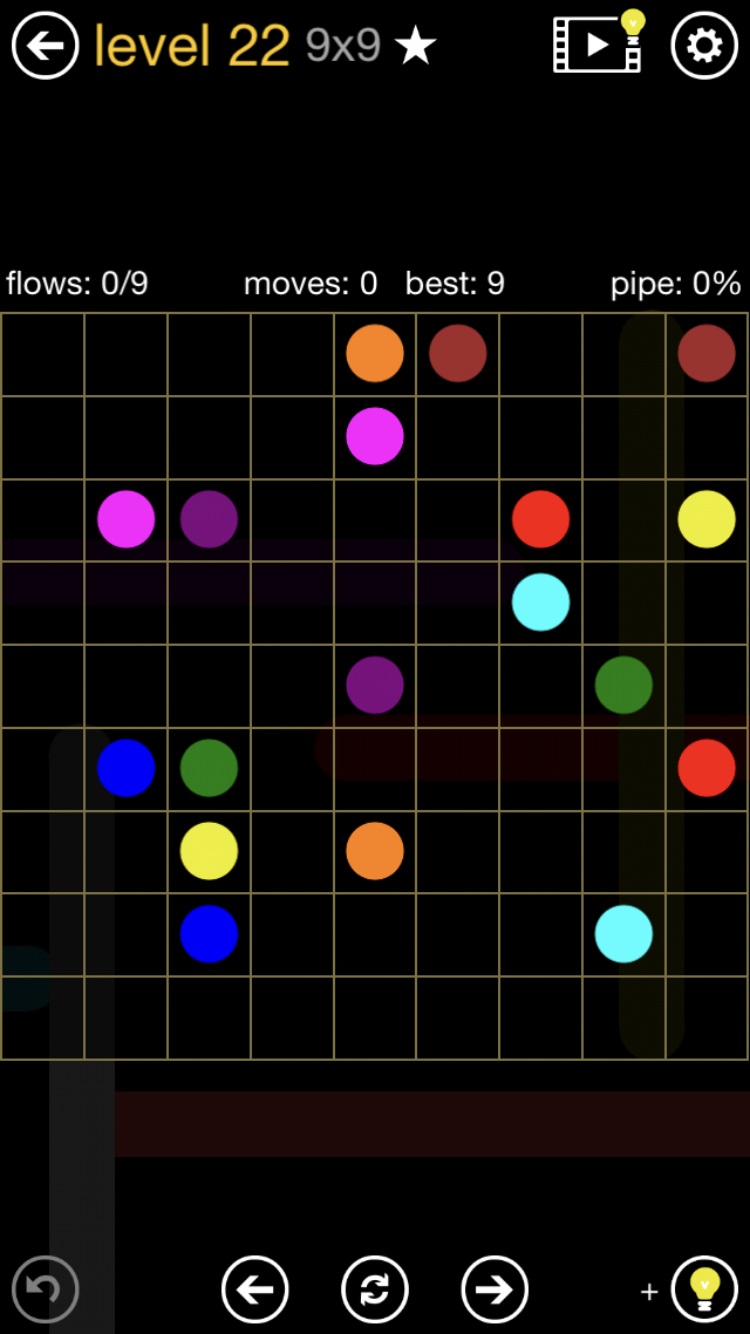Undo the last move
The width and height of the screenshot is (750, 1334).
tap(45, 1290)
